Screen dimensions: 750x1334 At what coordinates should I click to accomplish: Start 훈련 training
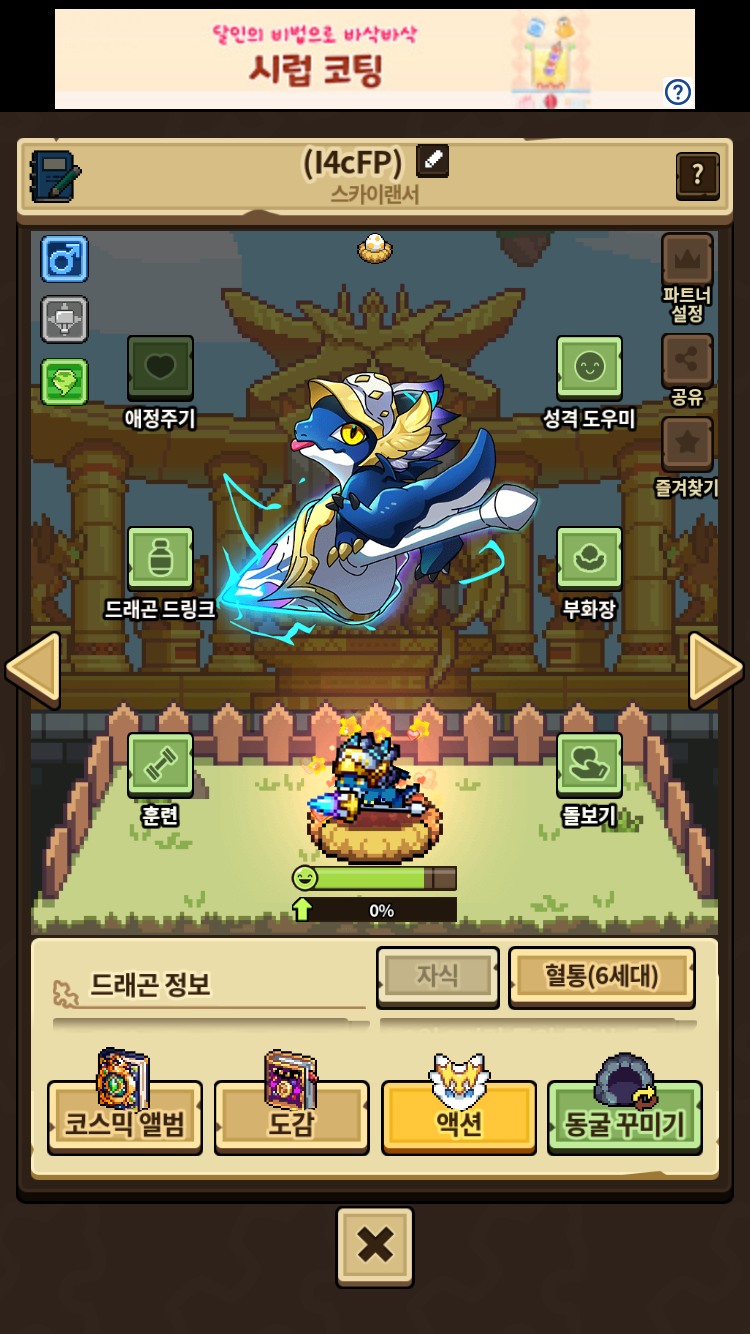[x=160, y=765]
